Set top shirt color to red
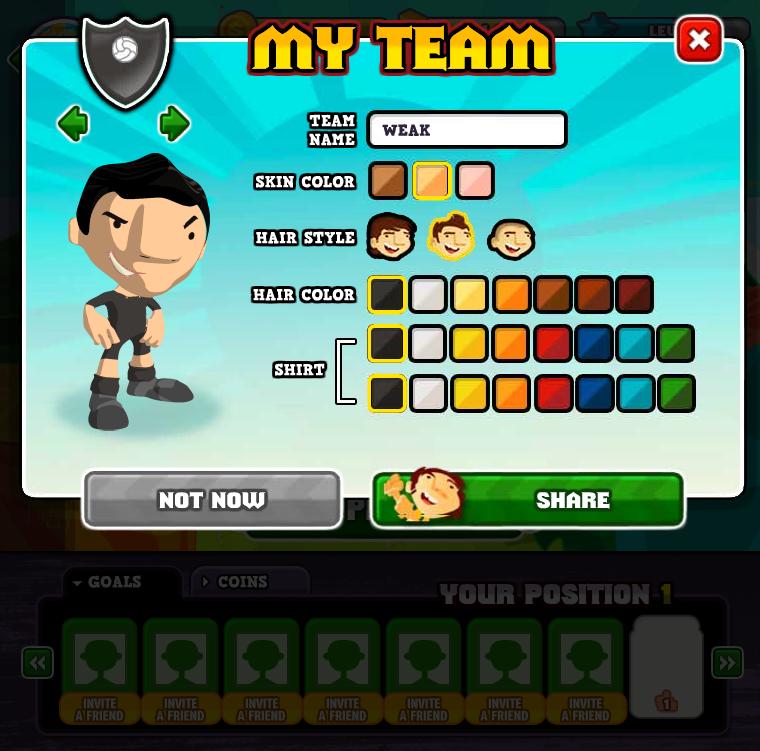The width and height of the screenshot is (760, 751). (x=552, y=344)
